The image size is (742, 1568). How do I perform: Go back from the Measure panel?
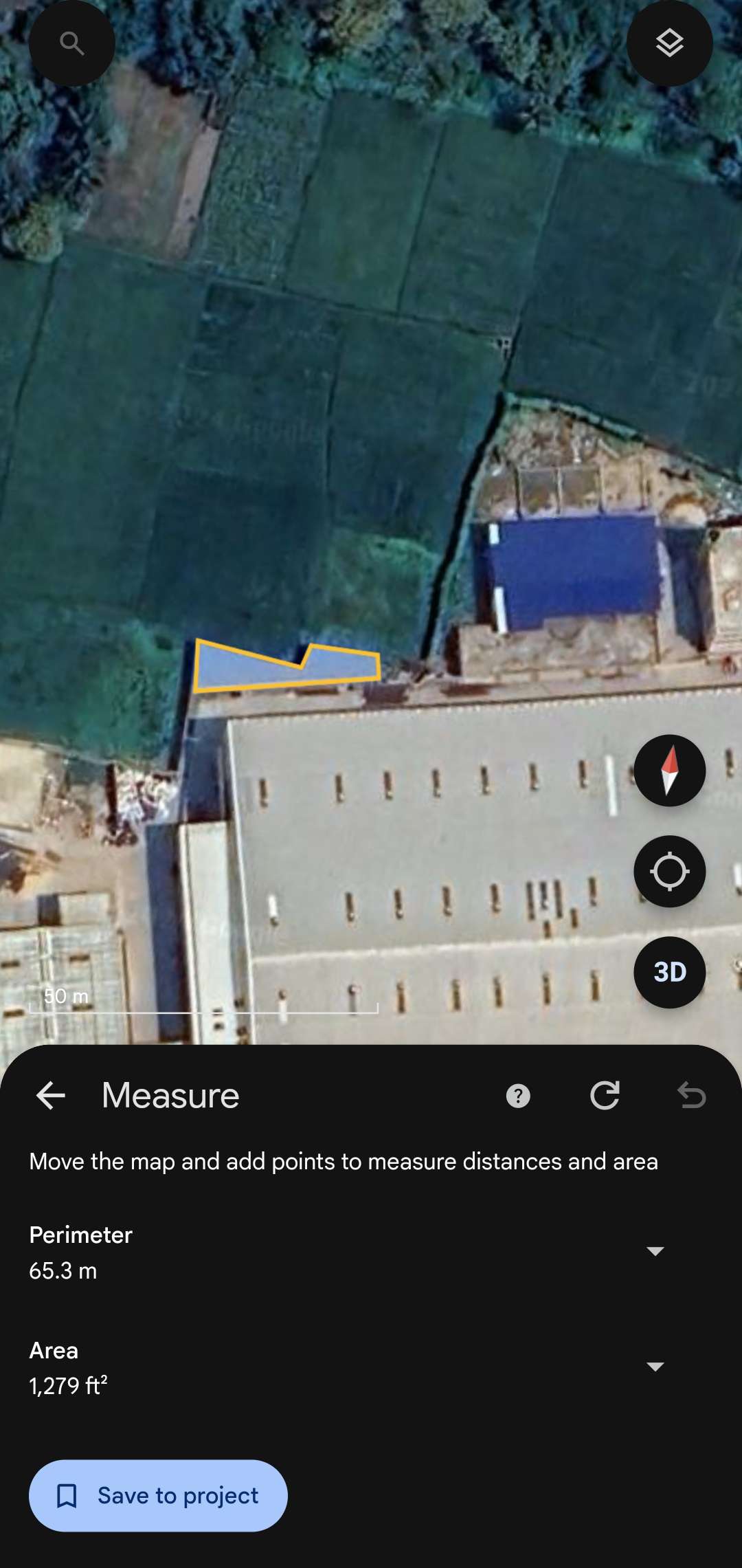[x=50, y=1095]
